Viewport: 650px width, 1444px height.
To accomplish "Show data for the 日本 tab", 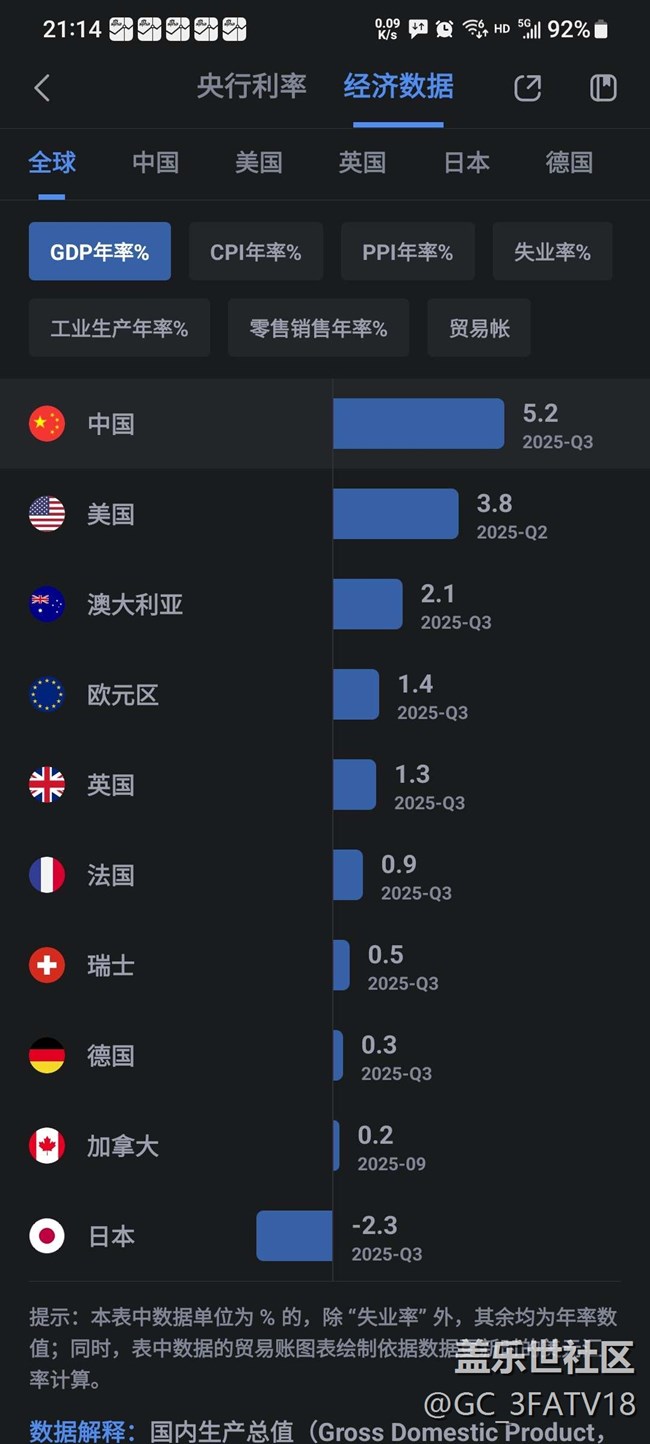I will [466, 163].
